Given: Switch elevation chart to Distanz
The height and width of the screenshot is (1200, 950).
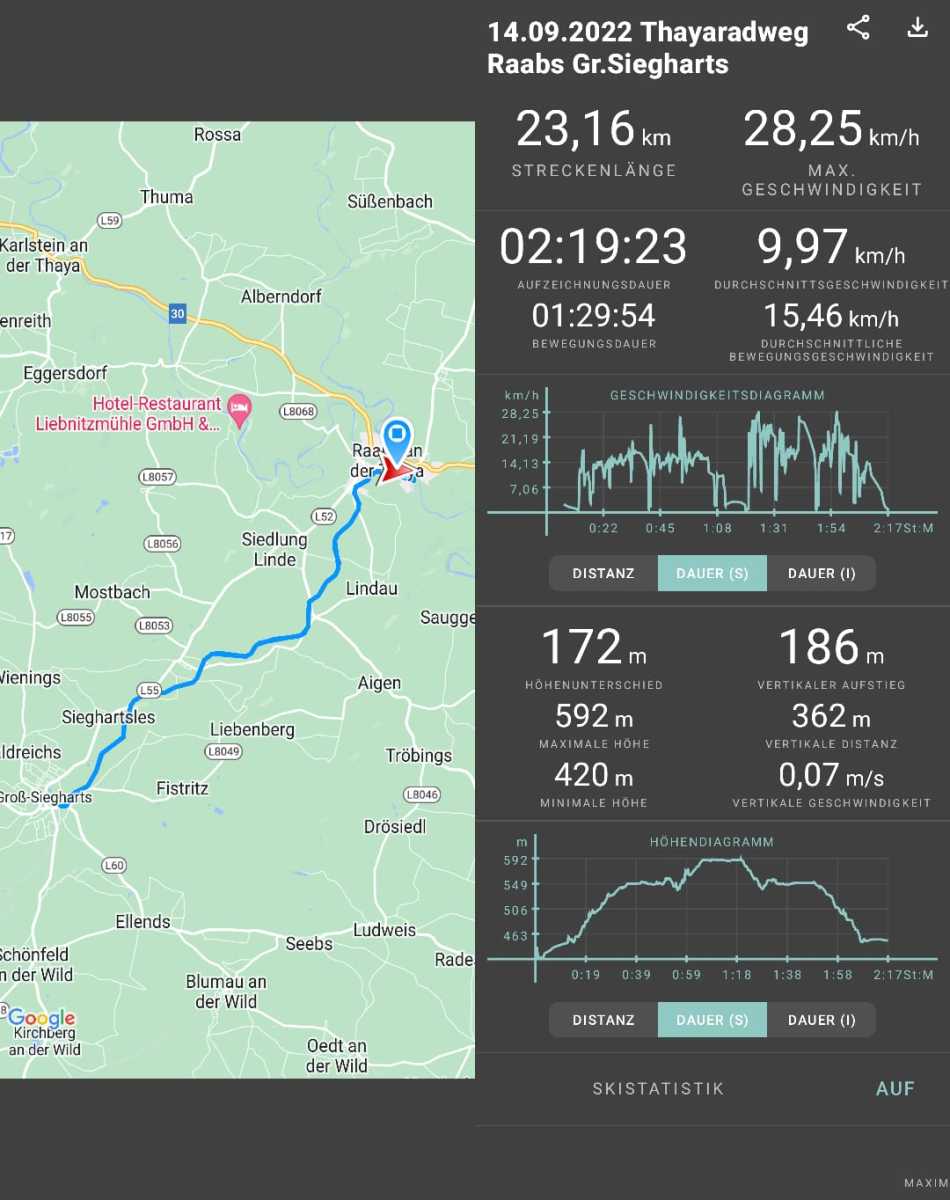Looking at the screenshot, I should tap(603, 1020).
